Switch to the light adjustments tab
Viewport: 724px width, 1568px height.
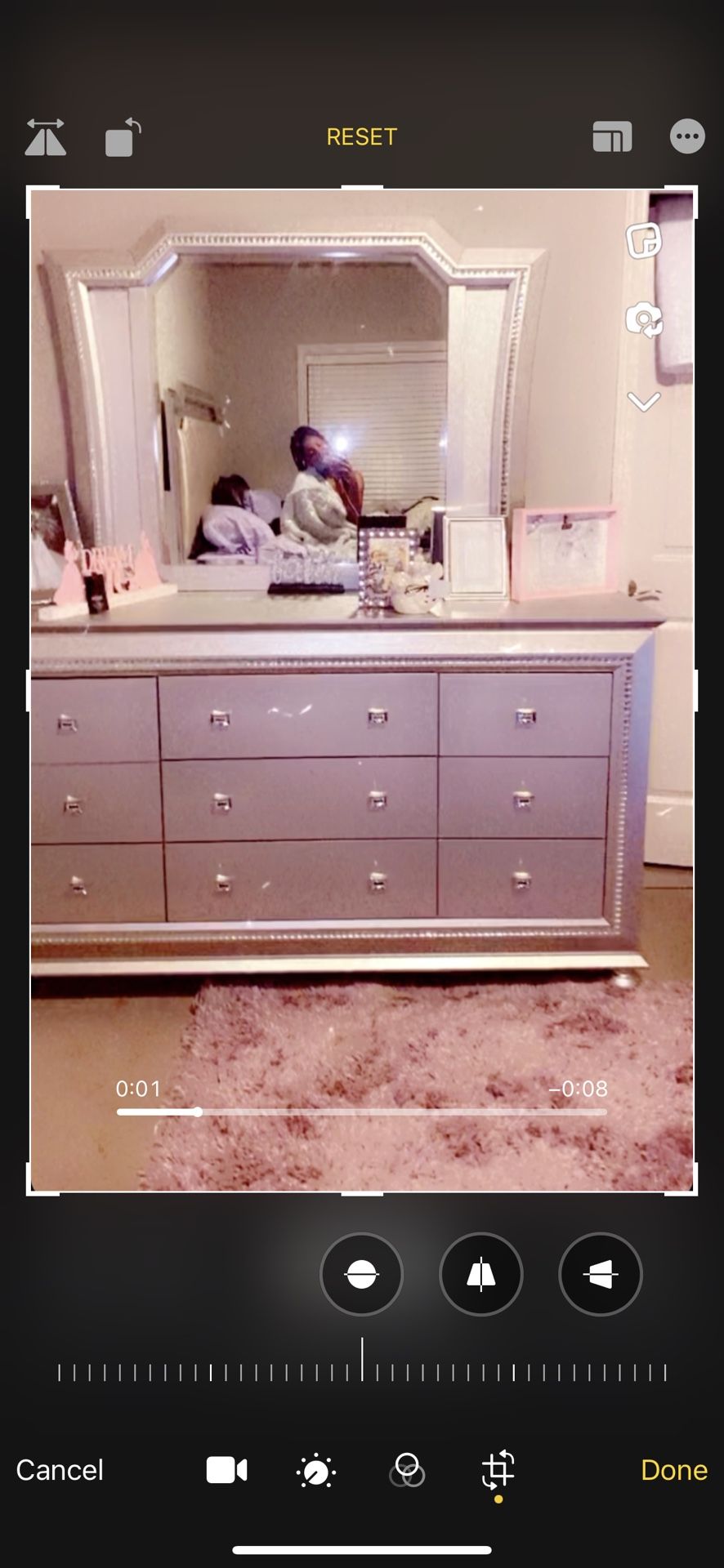click(x=316, y=1472)
